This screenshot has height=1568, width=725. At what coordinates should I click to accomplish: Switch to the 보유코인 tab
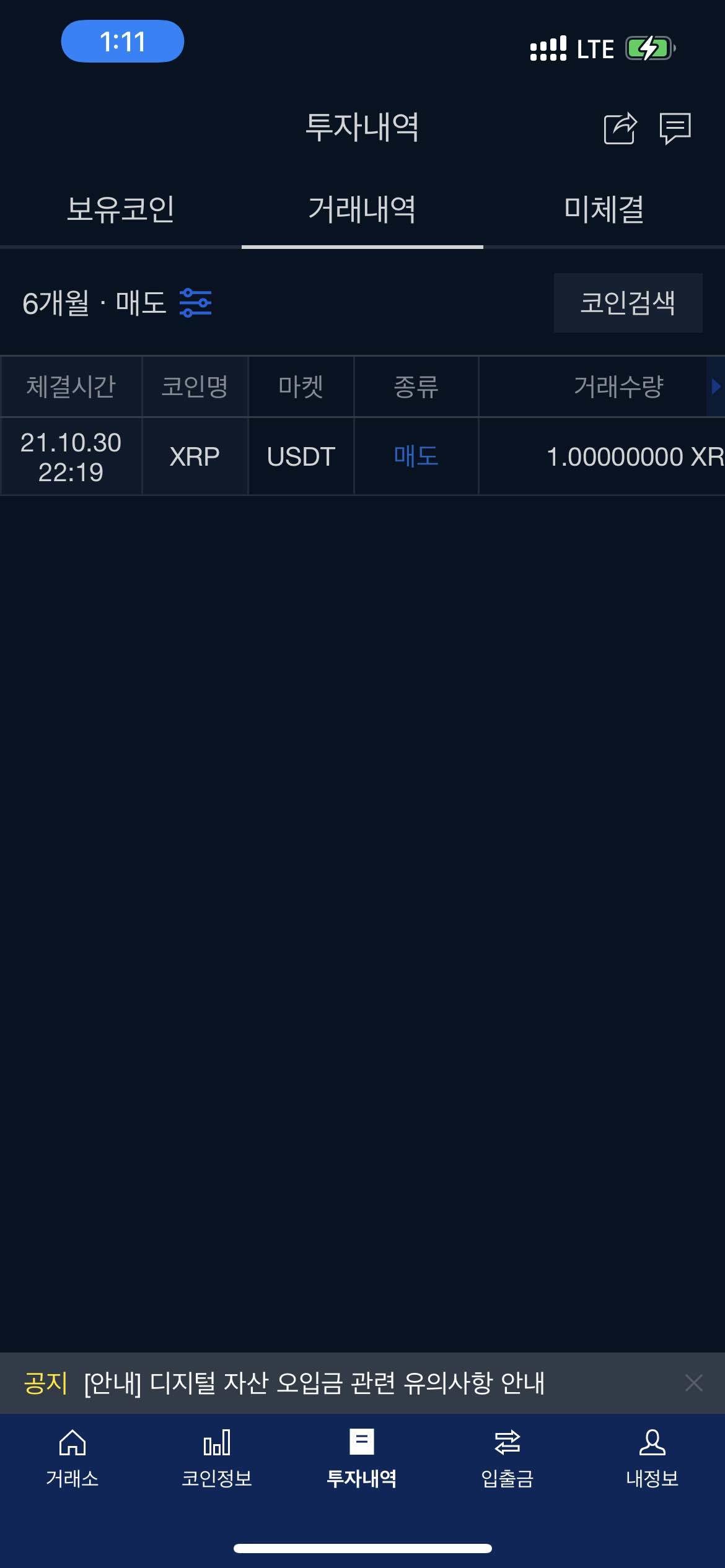click(x=121, y=209)
